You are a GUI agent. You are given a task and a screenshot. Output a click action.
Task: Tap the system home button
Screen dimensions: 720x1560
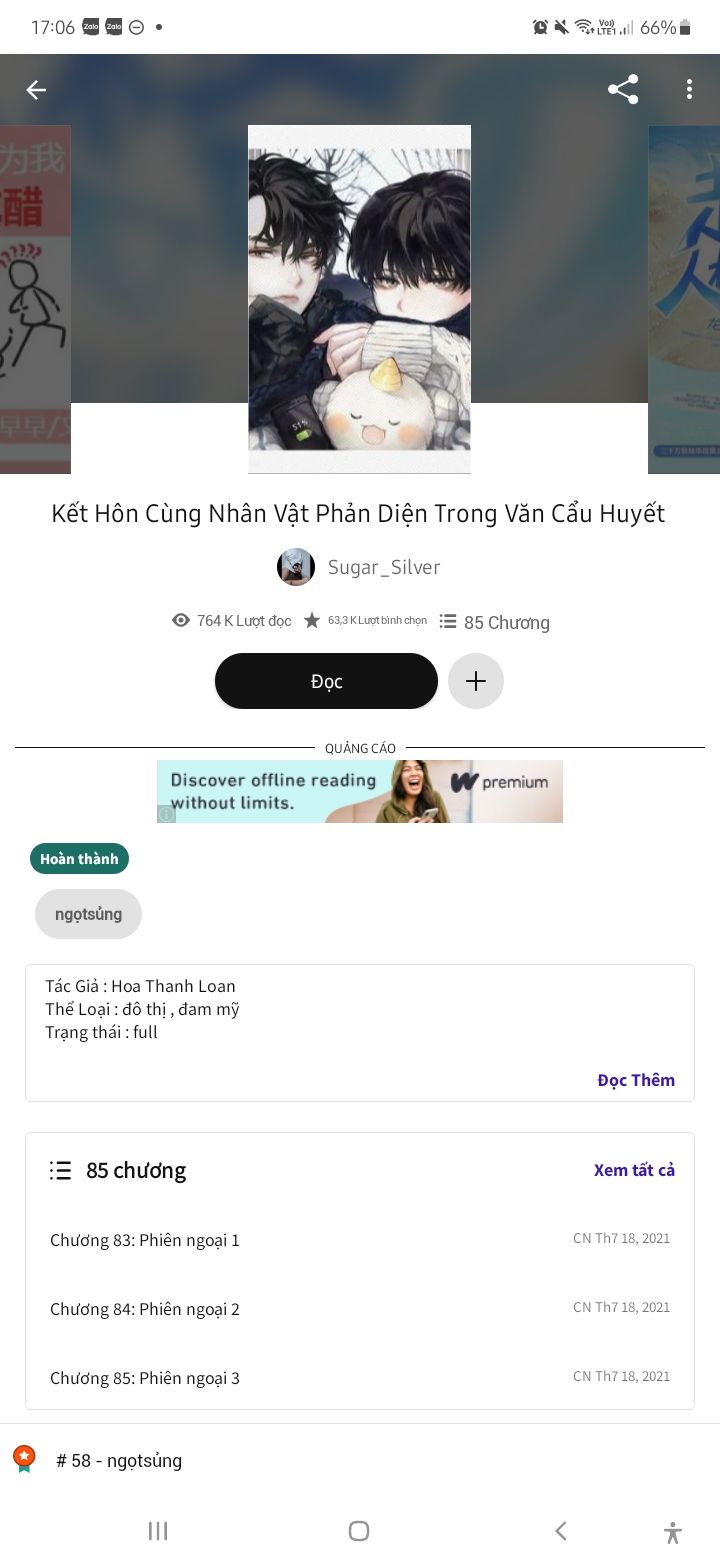359,1531
